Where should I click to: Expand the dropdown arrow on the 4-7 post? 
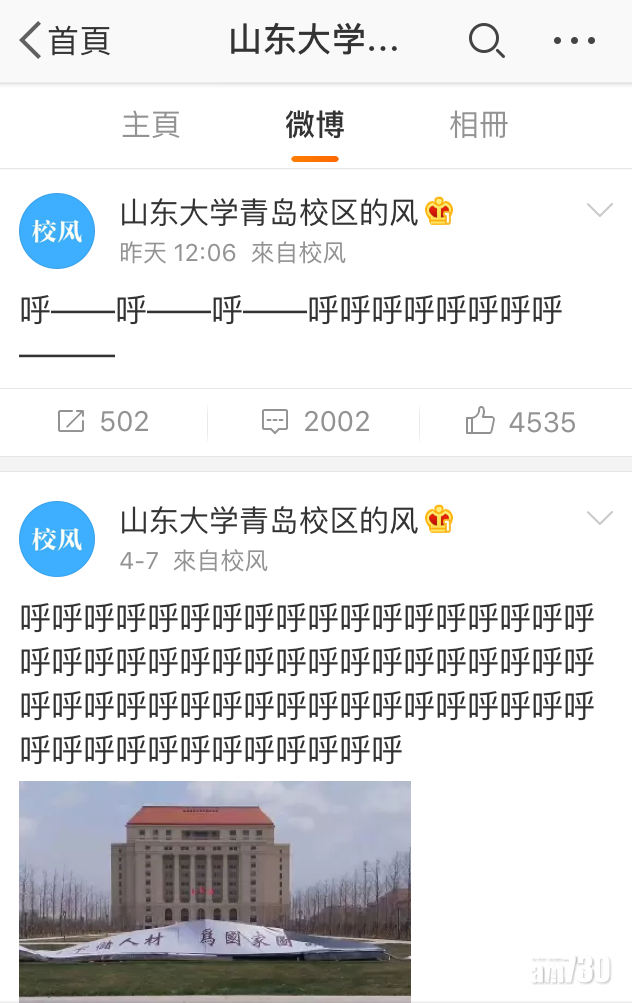(599, 518)
